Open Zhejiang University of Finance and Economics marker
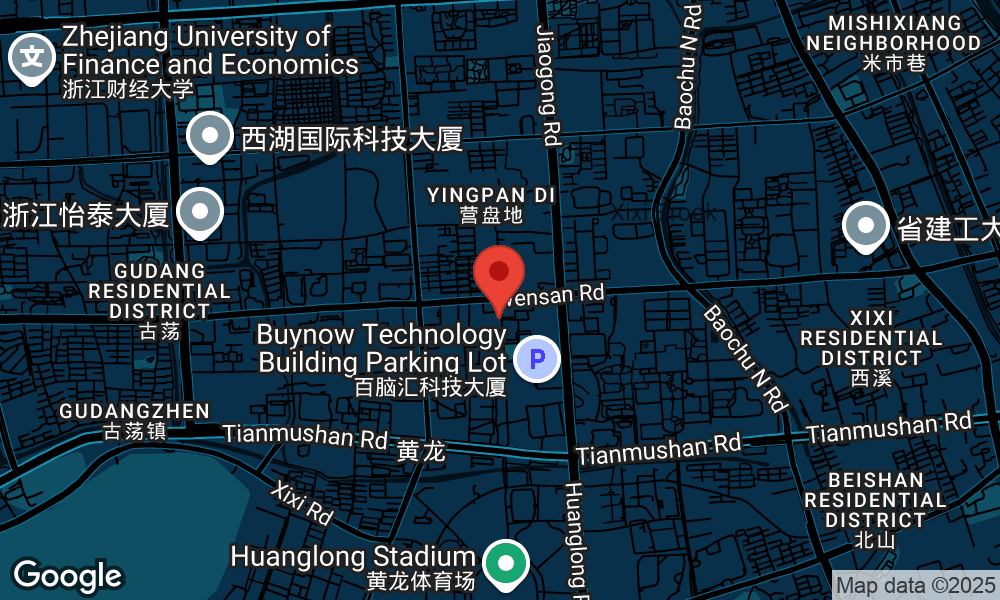 pos(33,58)
